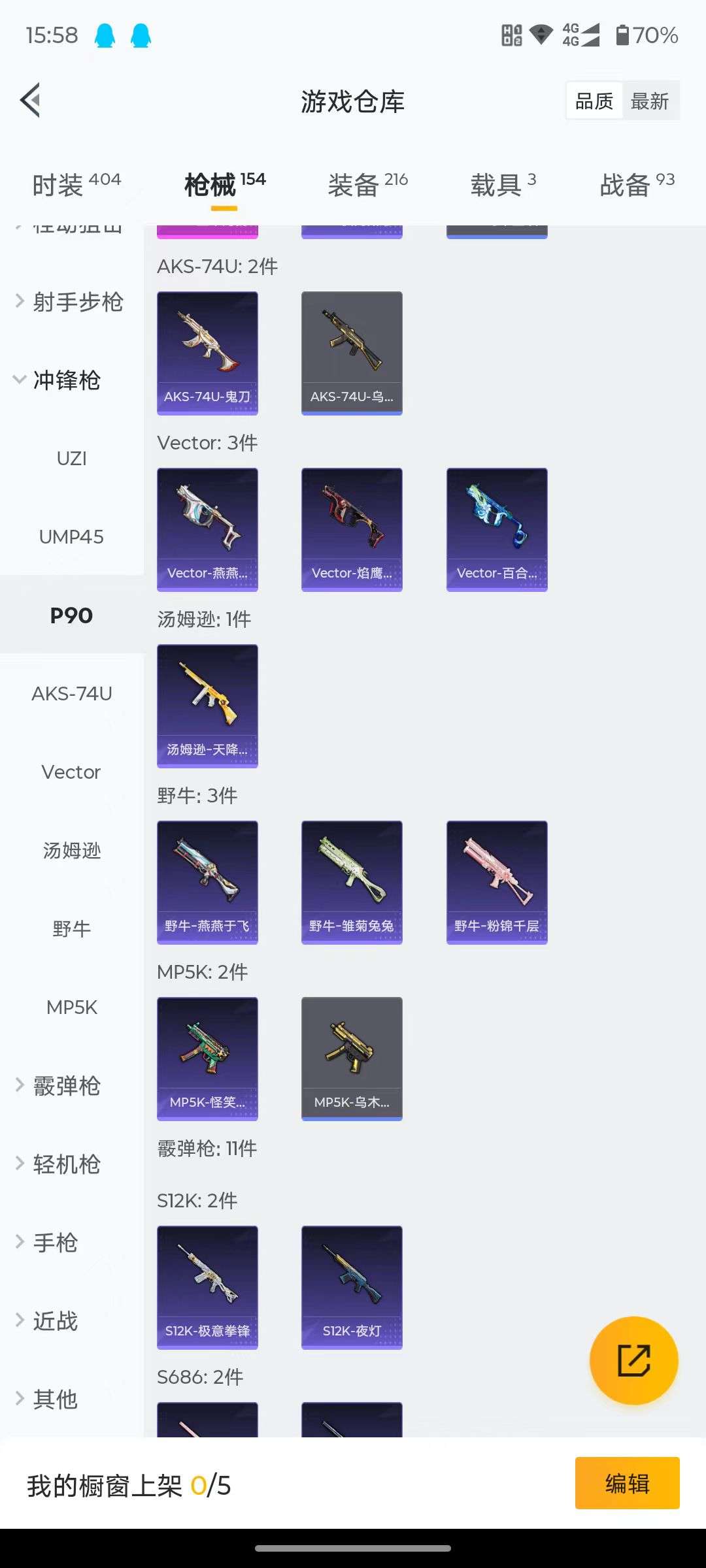This screenshot has width=706, height=1568.
Task: Expand the 射手步枪 category
Action: (x=71, y=302)
